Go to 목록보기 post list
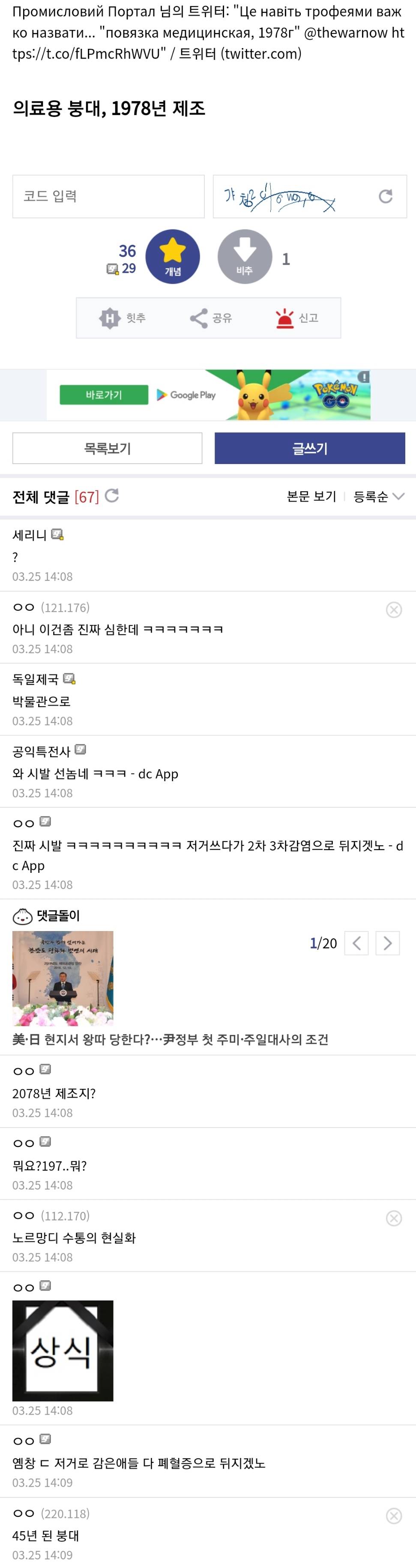The image size is (416, 1568). pos(107,449)
